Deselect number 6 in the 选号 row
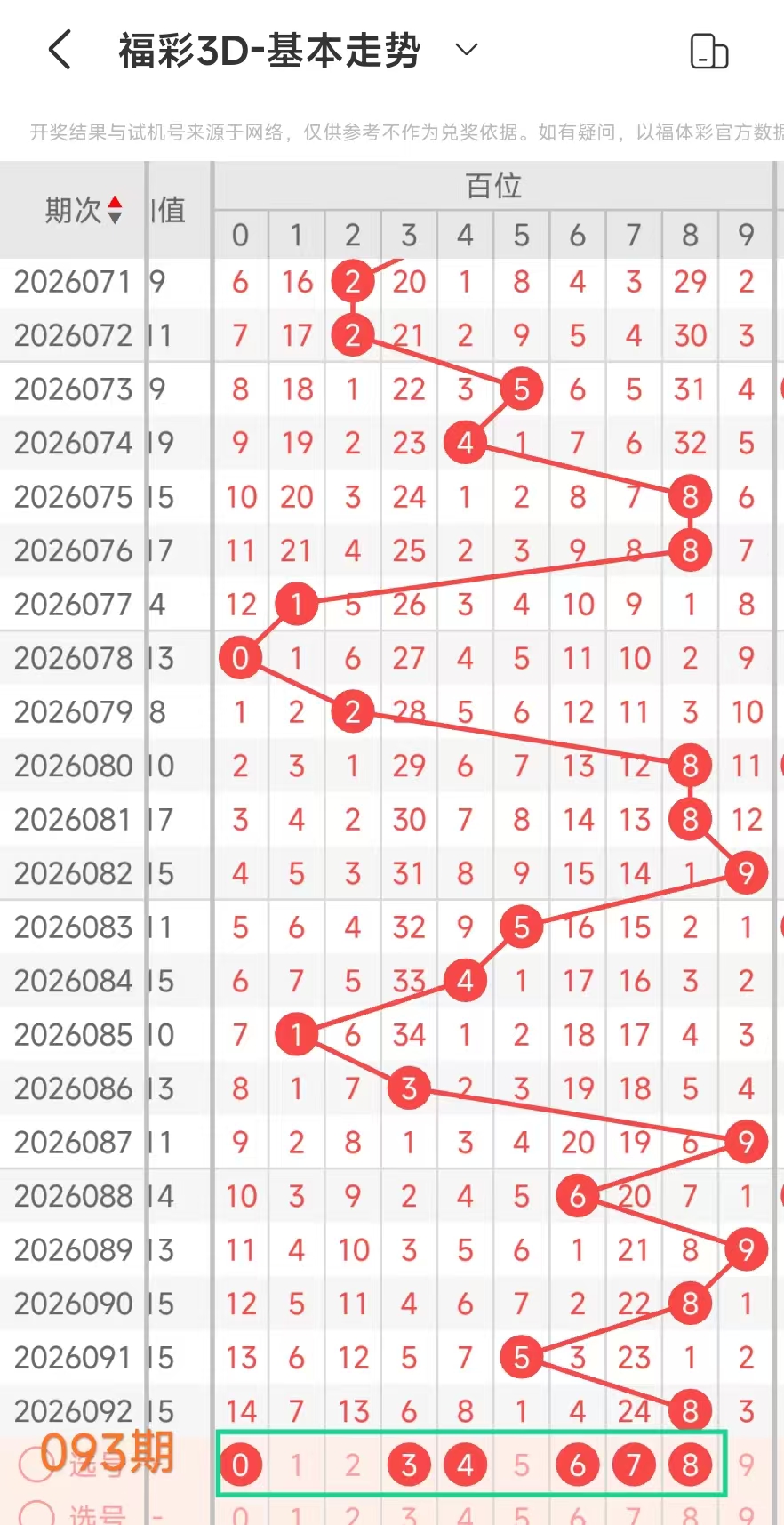This screenshot has width=784, height=1525. (x=578, y=1465)
